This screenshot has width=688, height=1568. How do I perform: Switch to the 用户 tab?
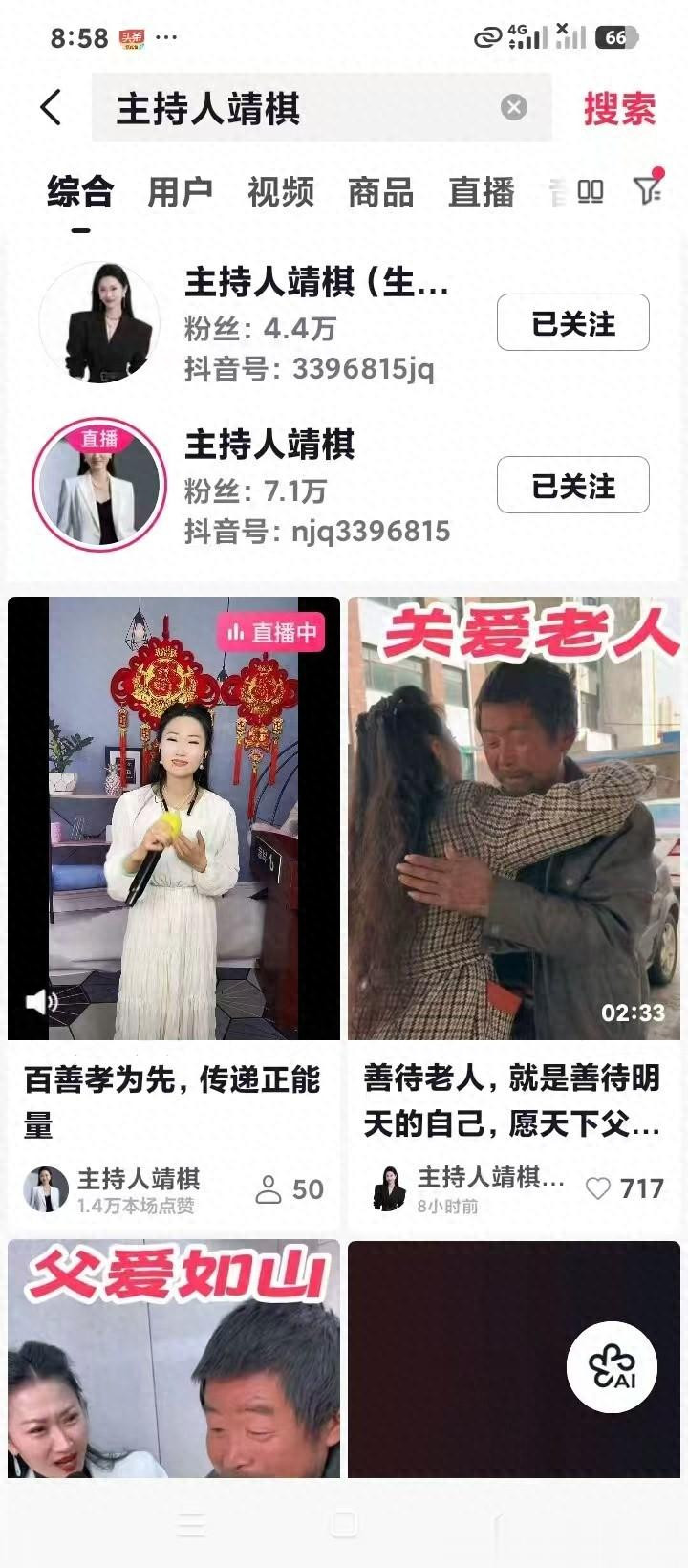(180, 192)
